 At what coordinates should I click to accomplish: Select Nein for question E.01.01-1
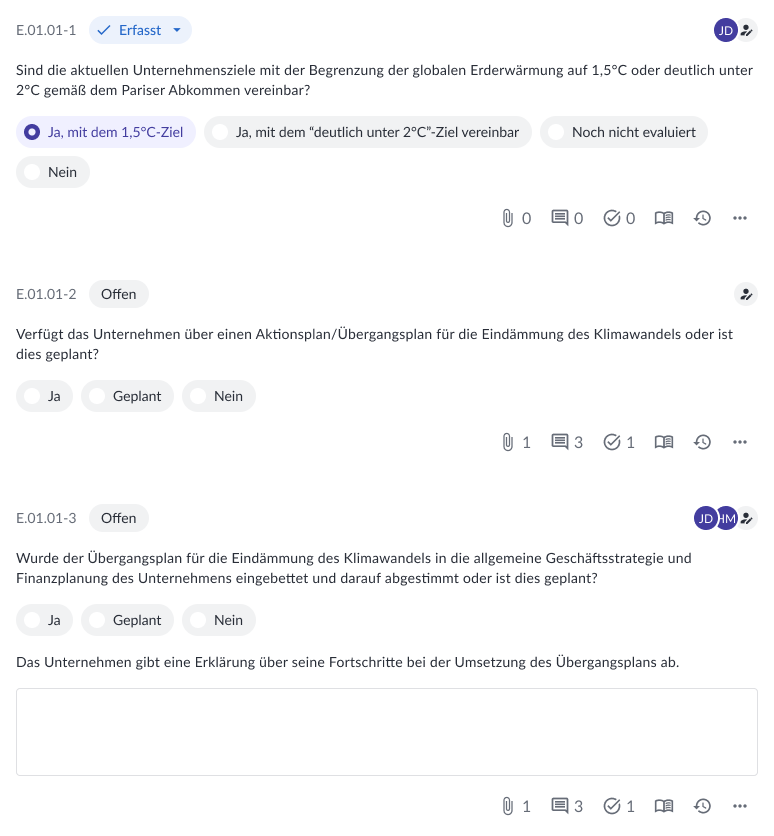[53, 172]
